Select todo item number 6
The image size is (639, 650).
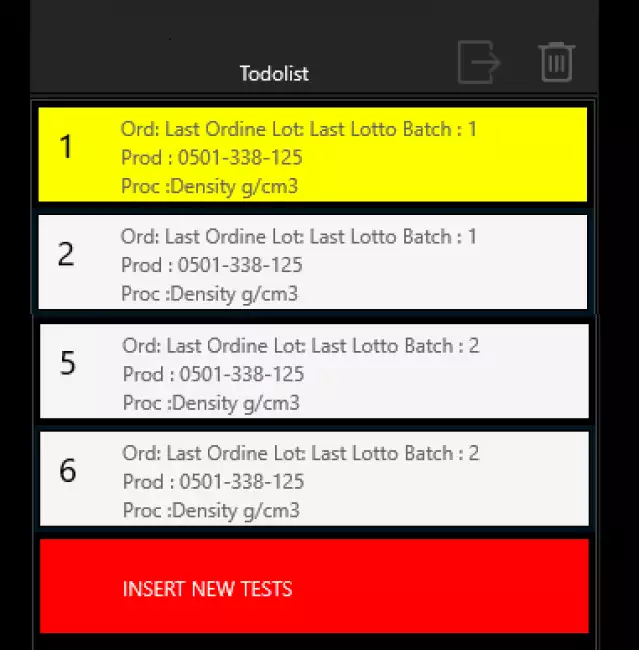pos(313,479)
